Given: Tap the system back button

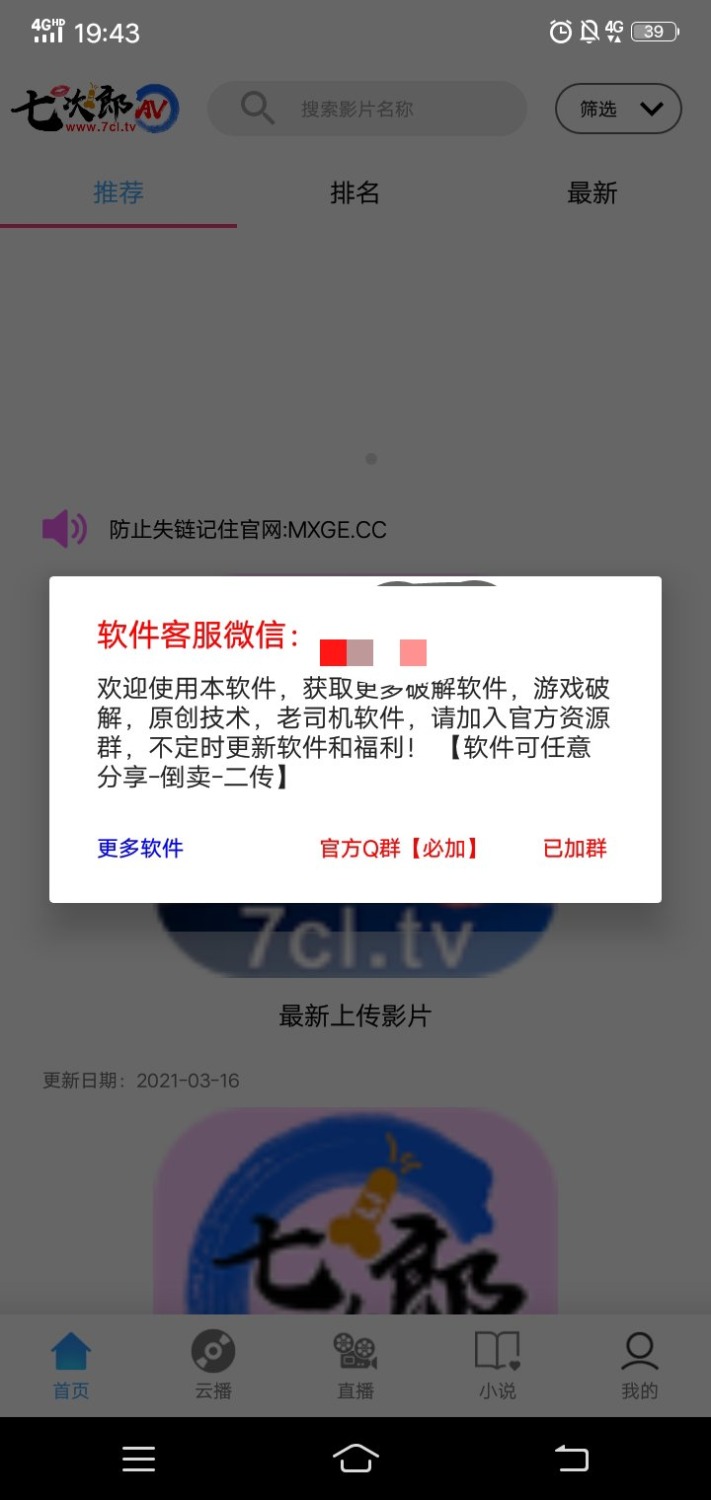Looking at the screenshot, I should [x=572, y=1459].
